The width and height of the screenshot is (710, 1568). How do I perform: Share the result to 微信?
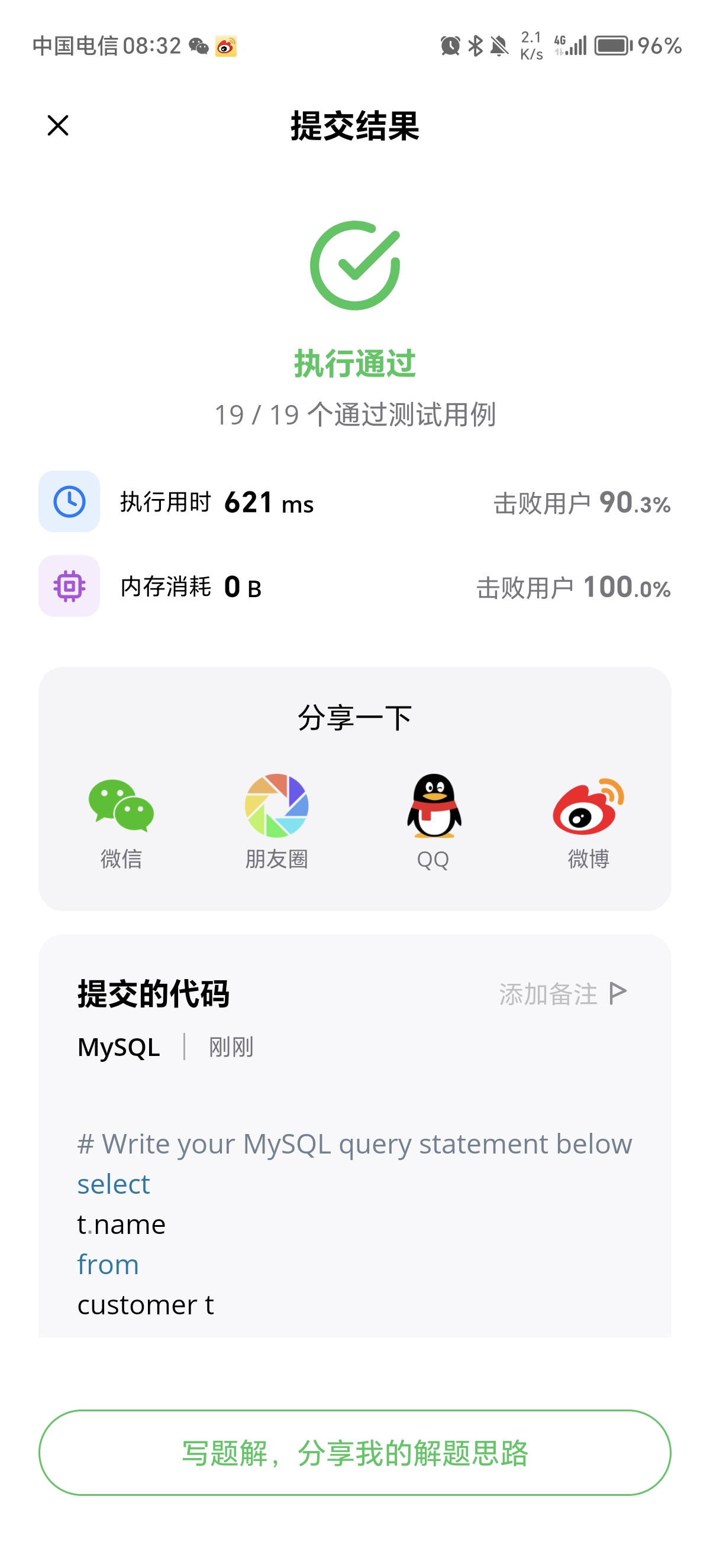click(x=121, y=822)
